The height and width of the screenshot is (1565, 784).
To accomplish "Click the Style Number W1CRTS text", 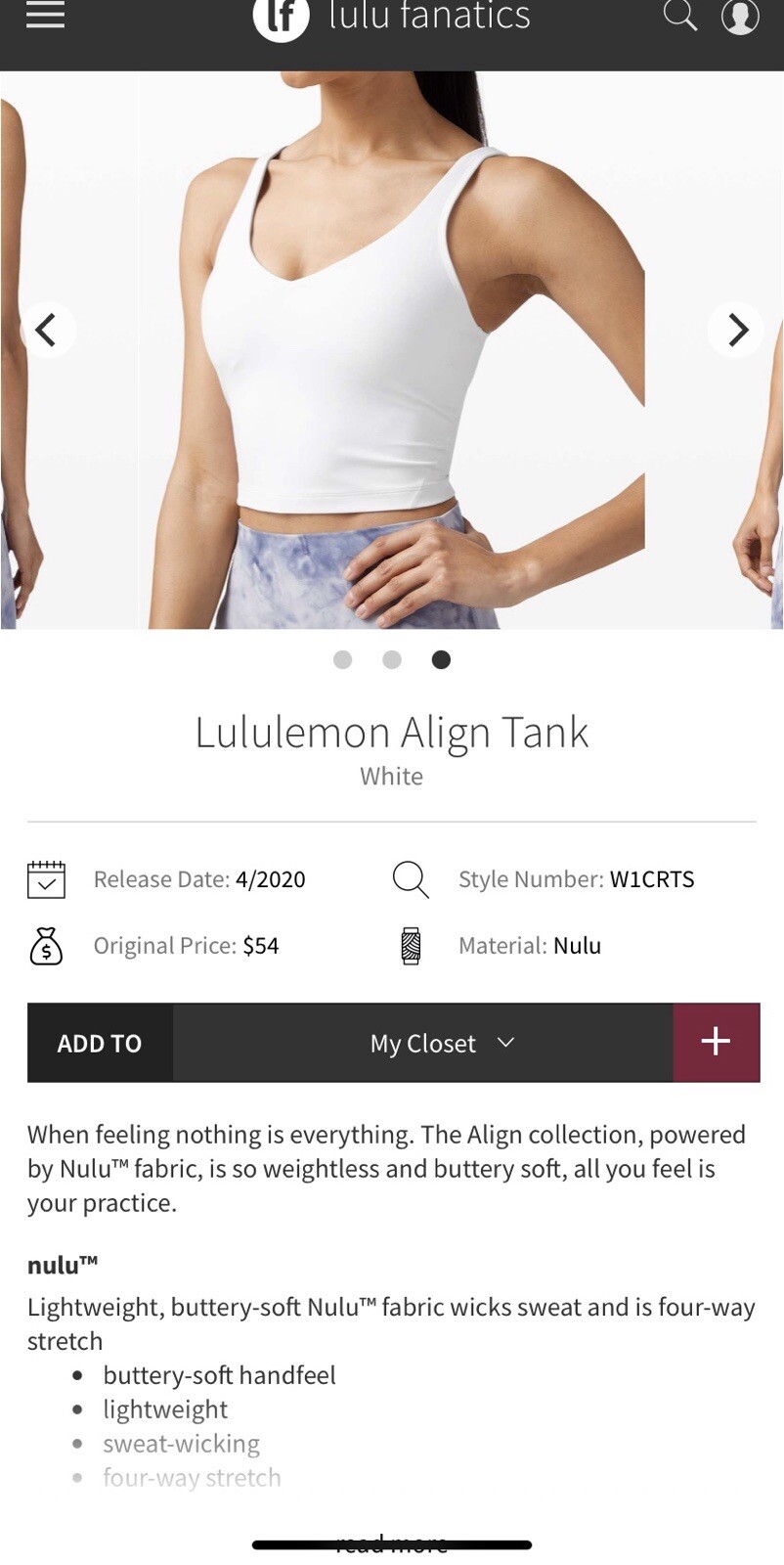I will [x=652, y=879].
